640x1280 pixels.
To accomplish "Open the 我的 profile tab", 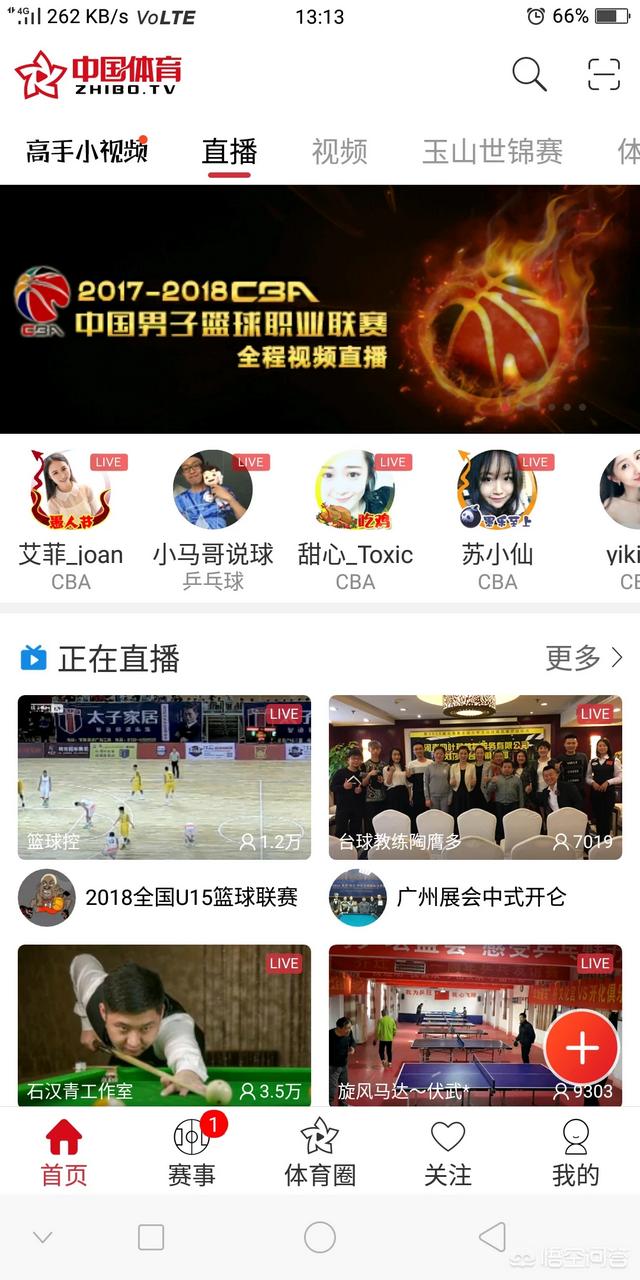I will 576,1153.
